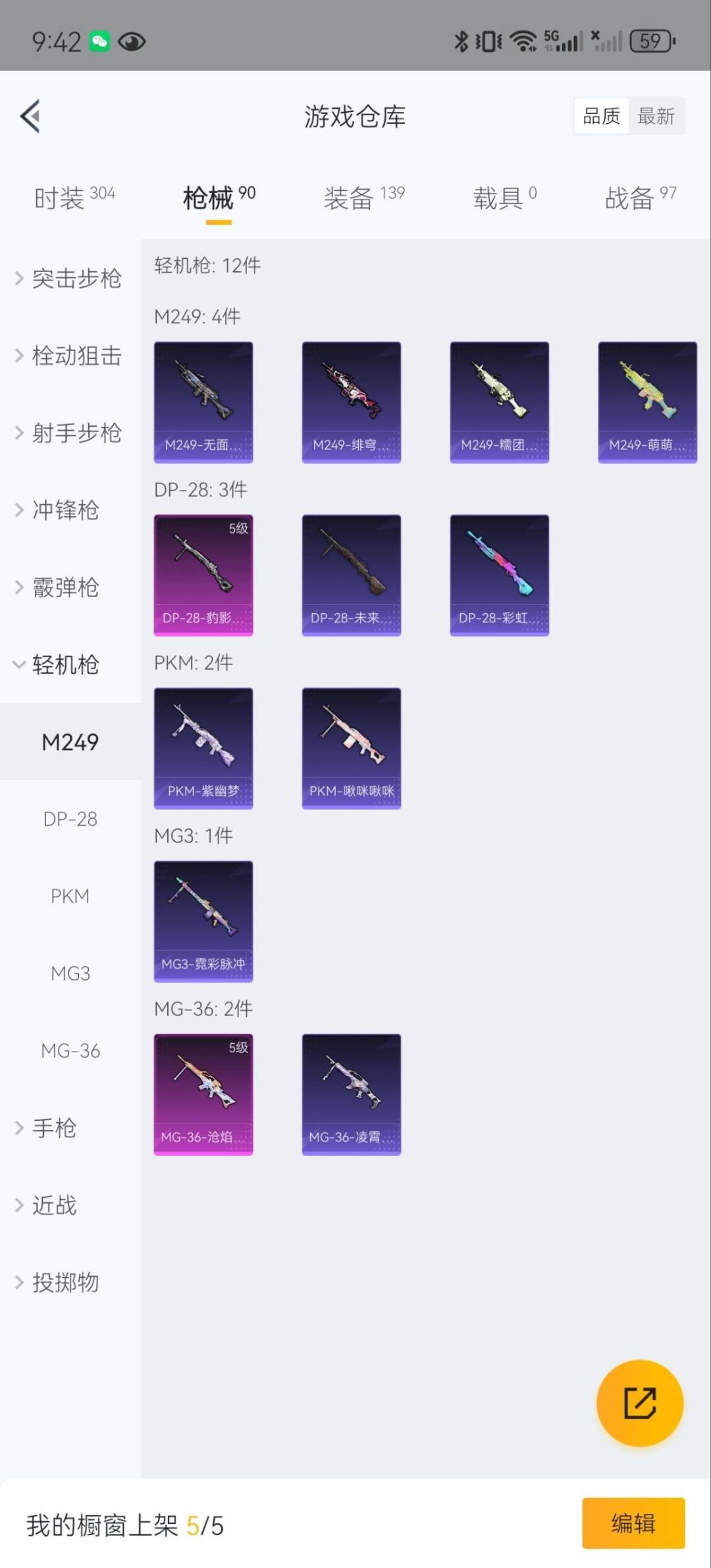This screenshot has height=1568, width=711.
Task: Open the 战备 tab
Action: point(640,197)
